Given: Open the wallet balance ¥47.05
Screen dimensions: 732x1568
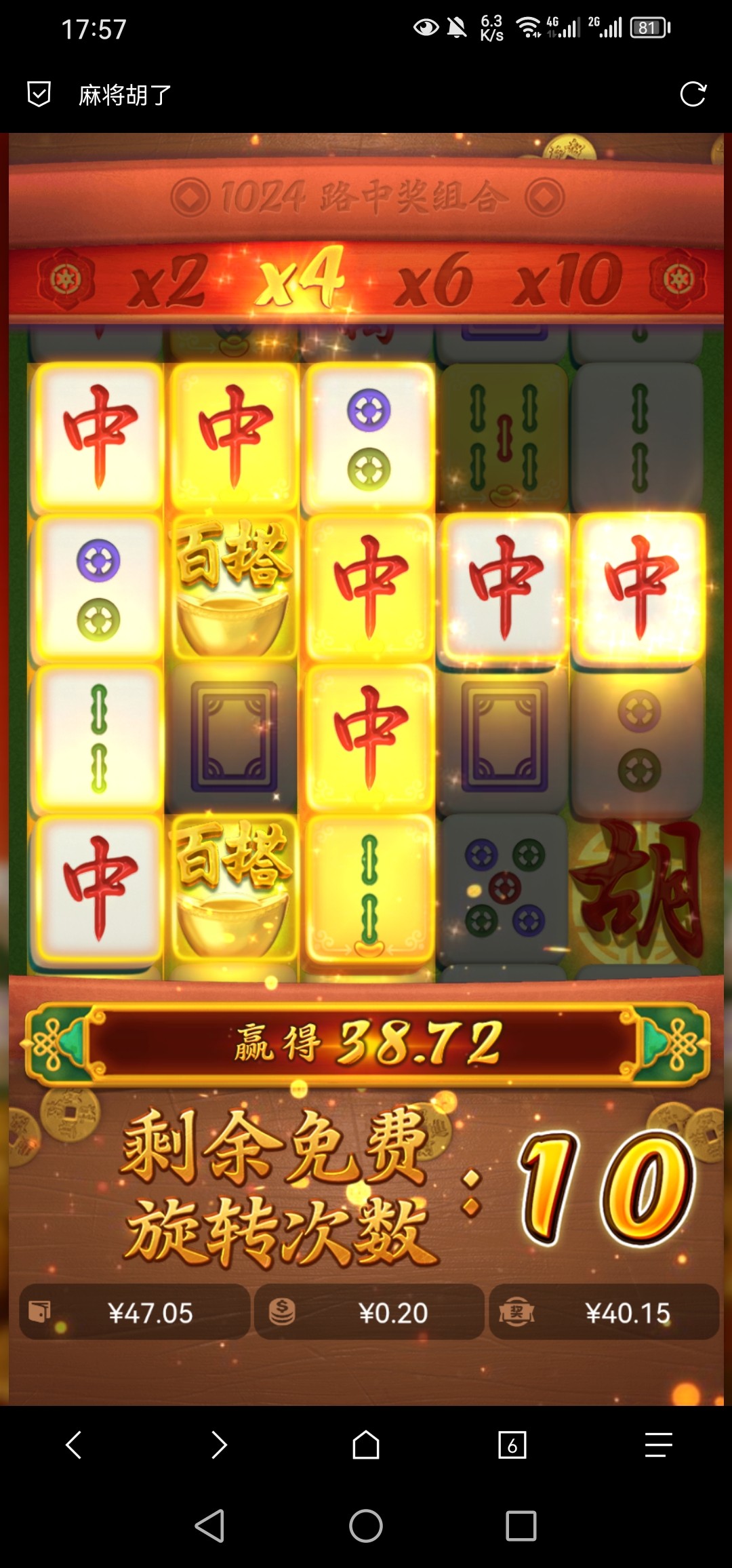Looking at the screenshot, I should [134, 1313].
